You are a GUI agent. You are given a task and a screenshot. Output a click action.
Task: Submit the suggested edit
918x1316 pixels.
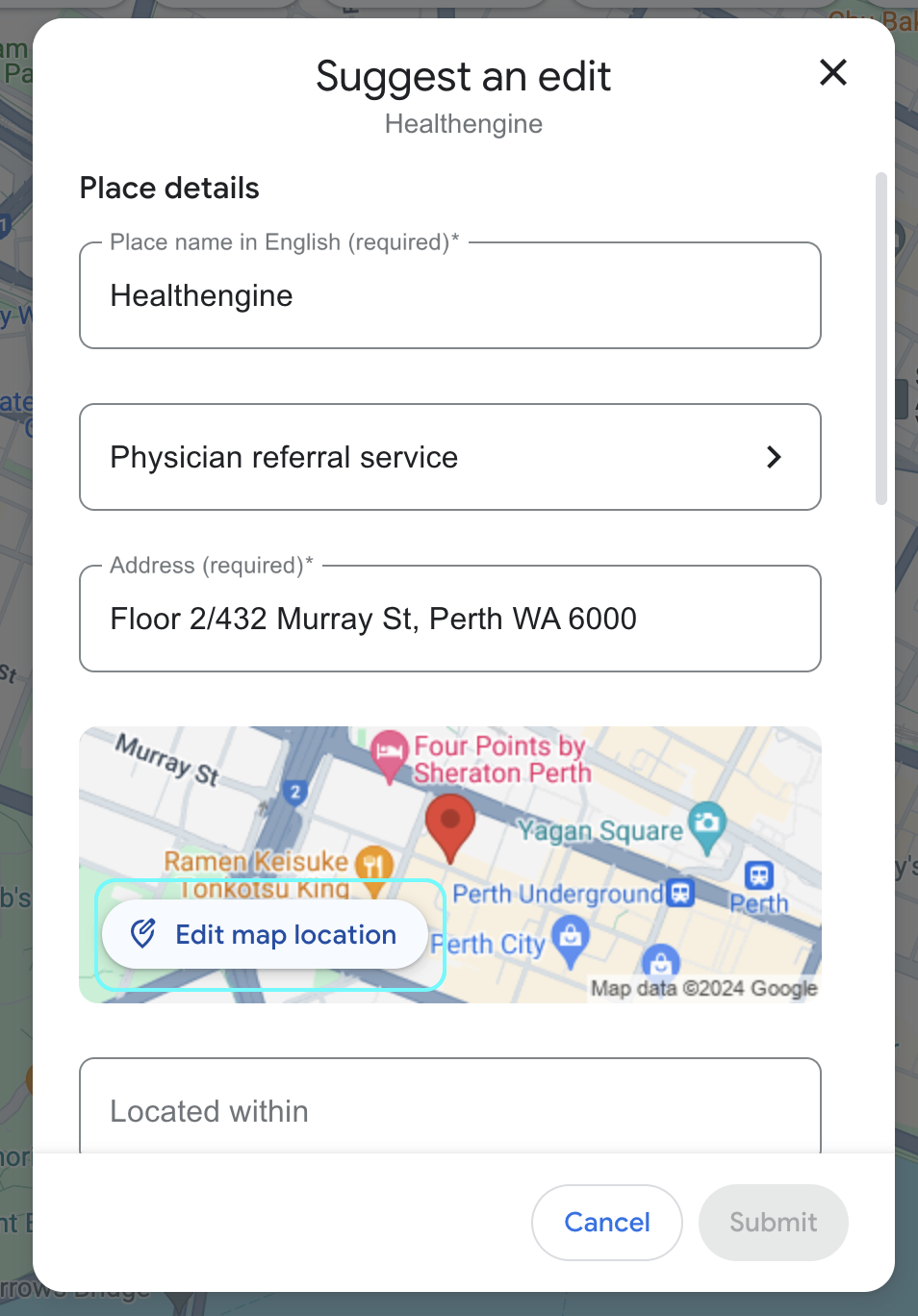[773, 1222]
